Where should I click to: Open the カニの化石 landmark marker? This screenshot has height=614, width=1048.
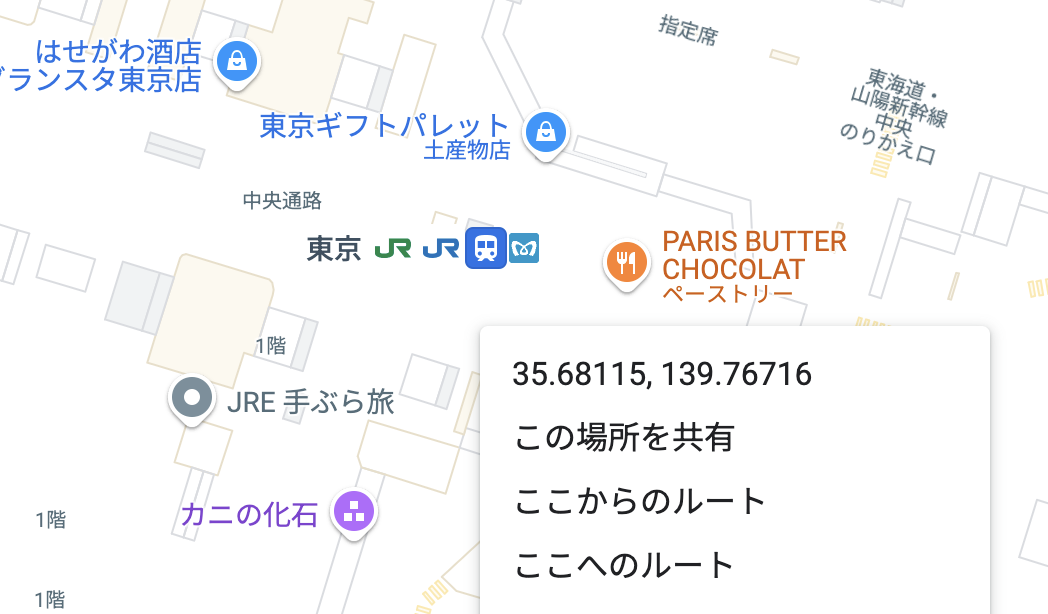[353, 514]
